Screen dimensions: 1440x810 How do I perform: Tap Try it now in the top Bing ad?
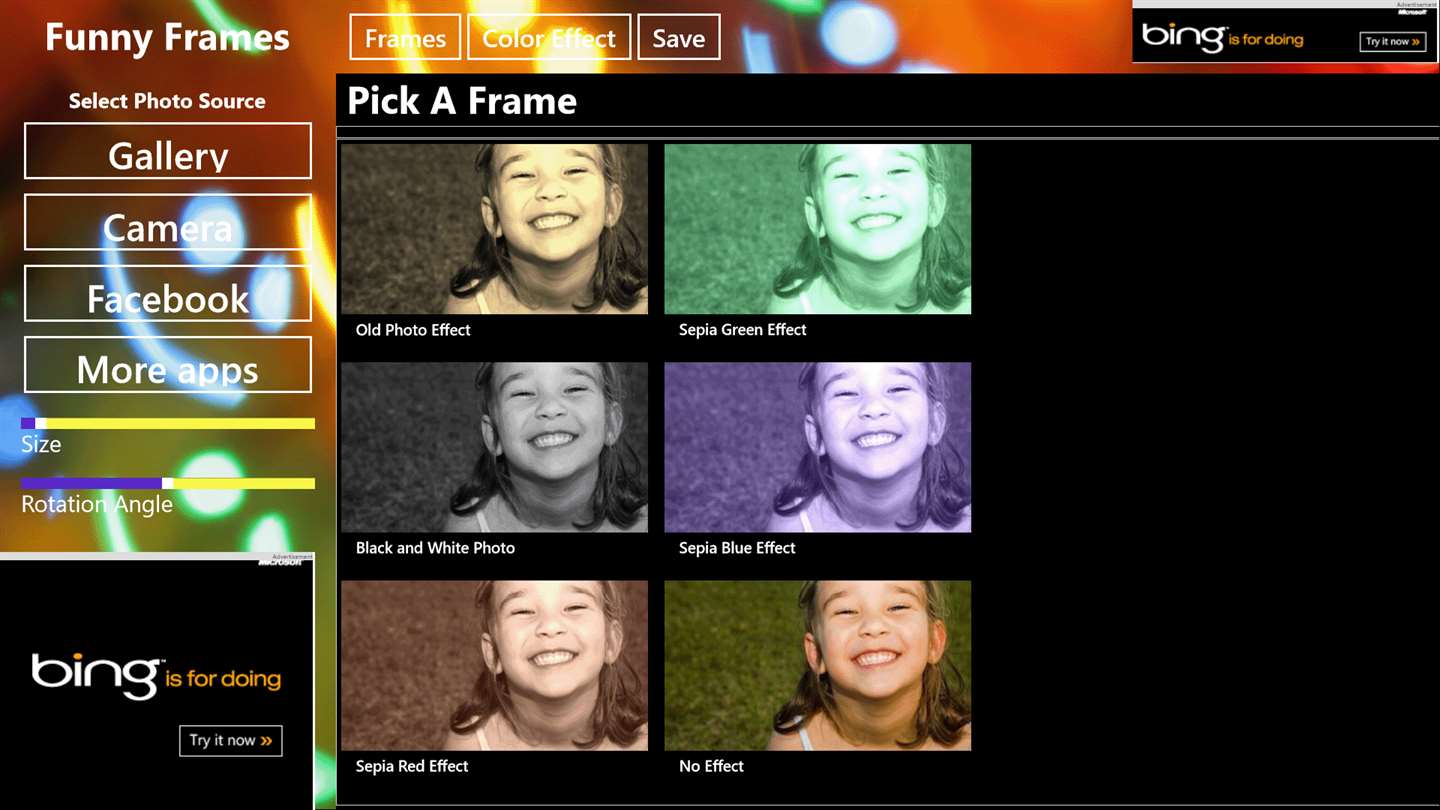pos(1393,42)
